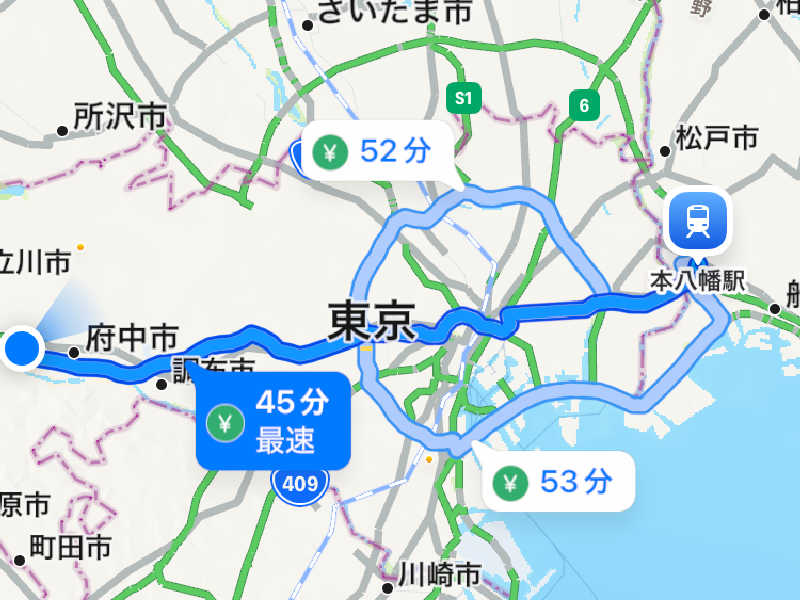Open the 本八幡駅 station marker

click(699, 221)
